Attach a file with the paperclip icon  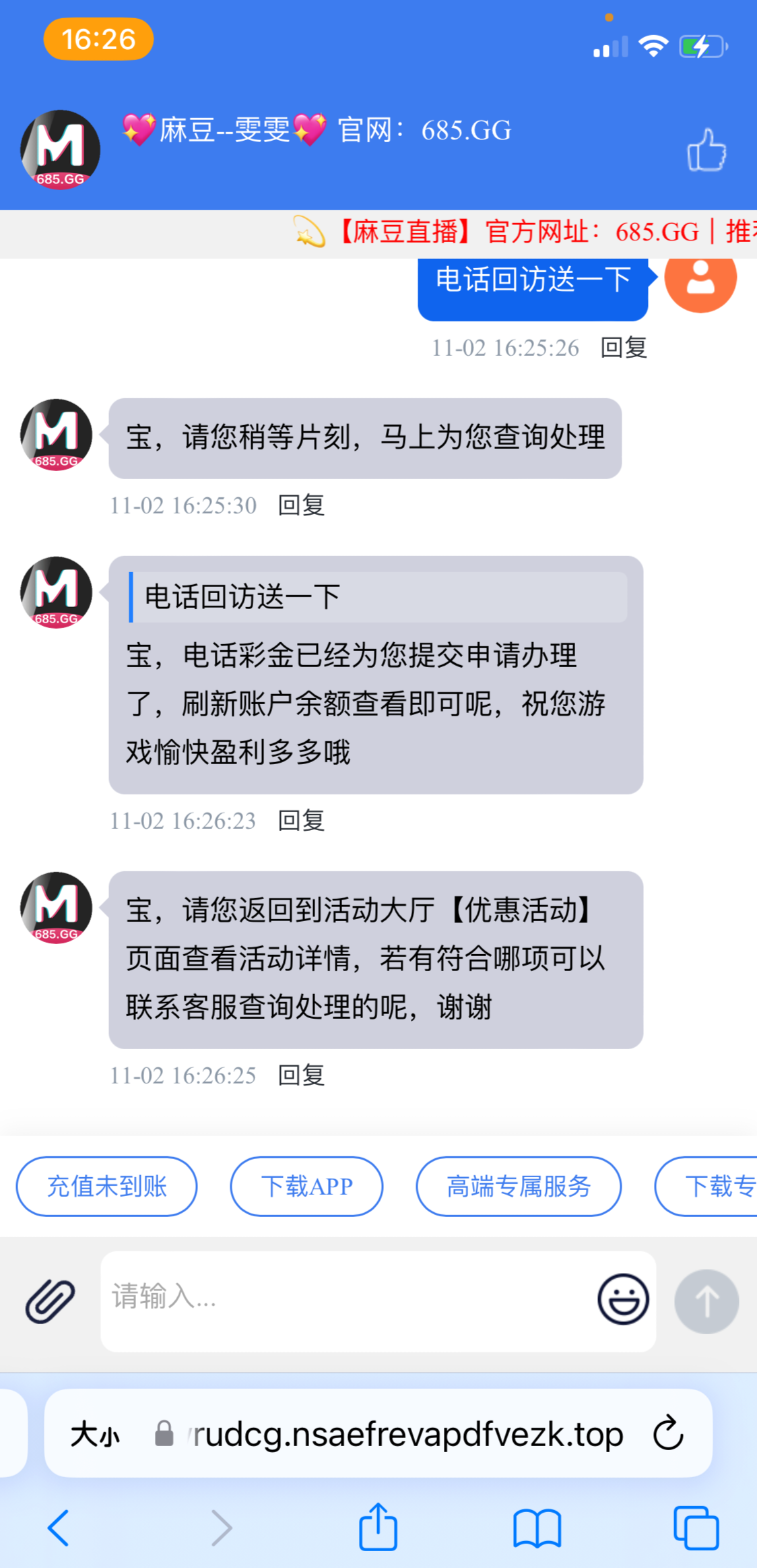coord(51,1300)
